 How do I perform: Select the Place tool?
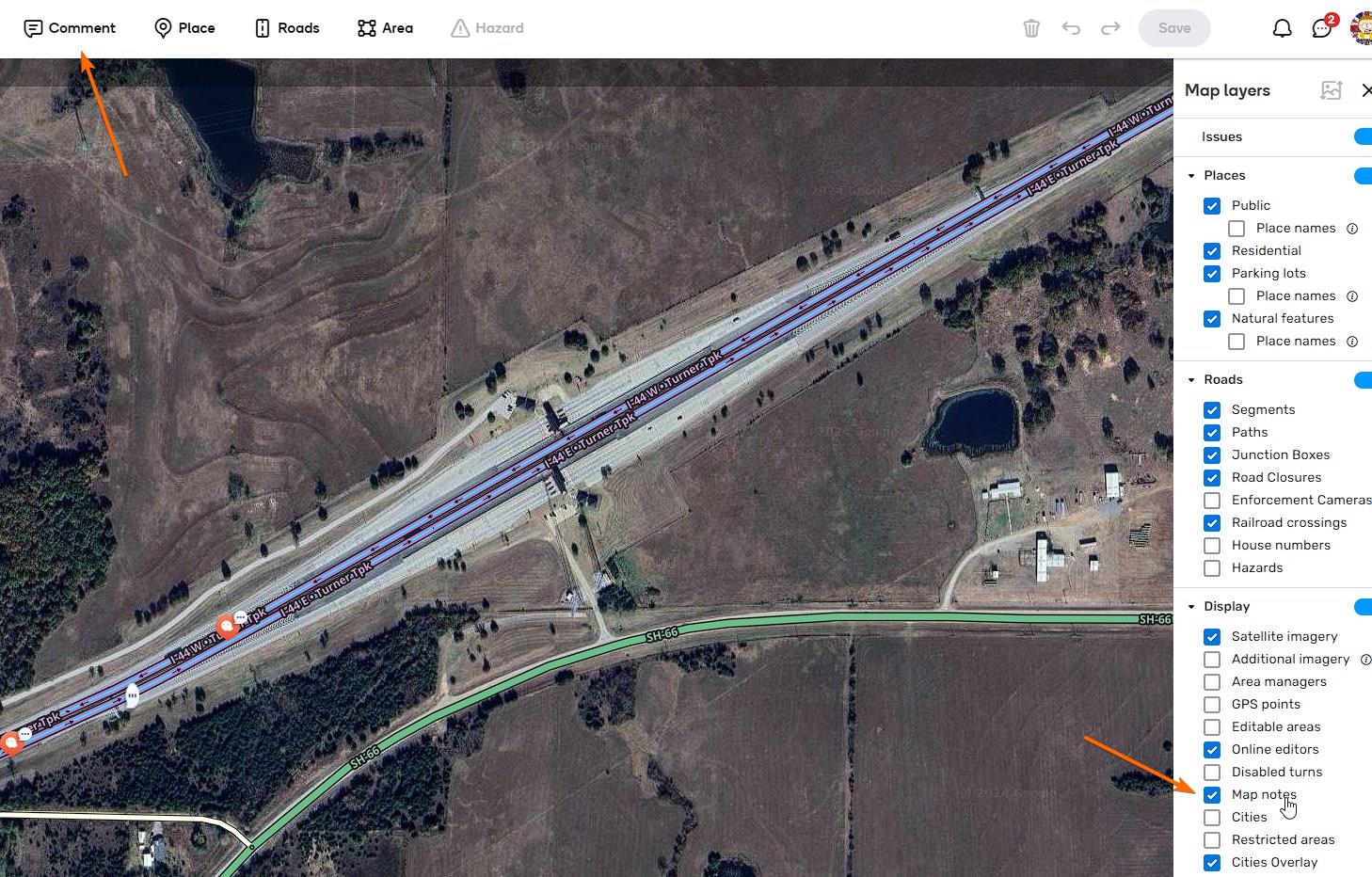pyautogui.click(x=184, y=28)
